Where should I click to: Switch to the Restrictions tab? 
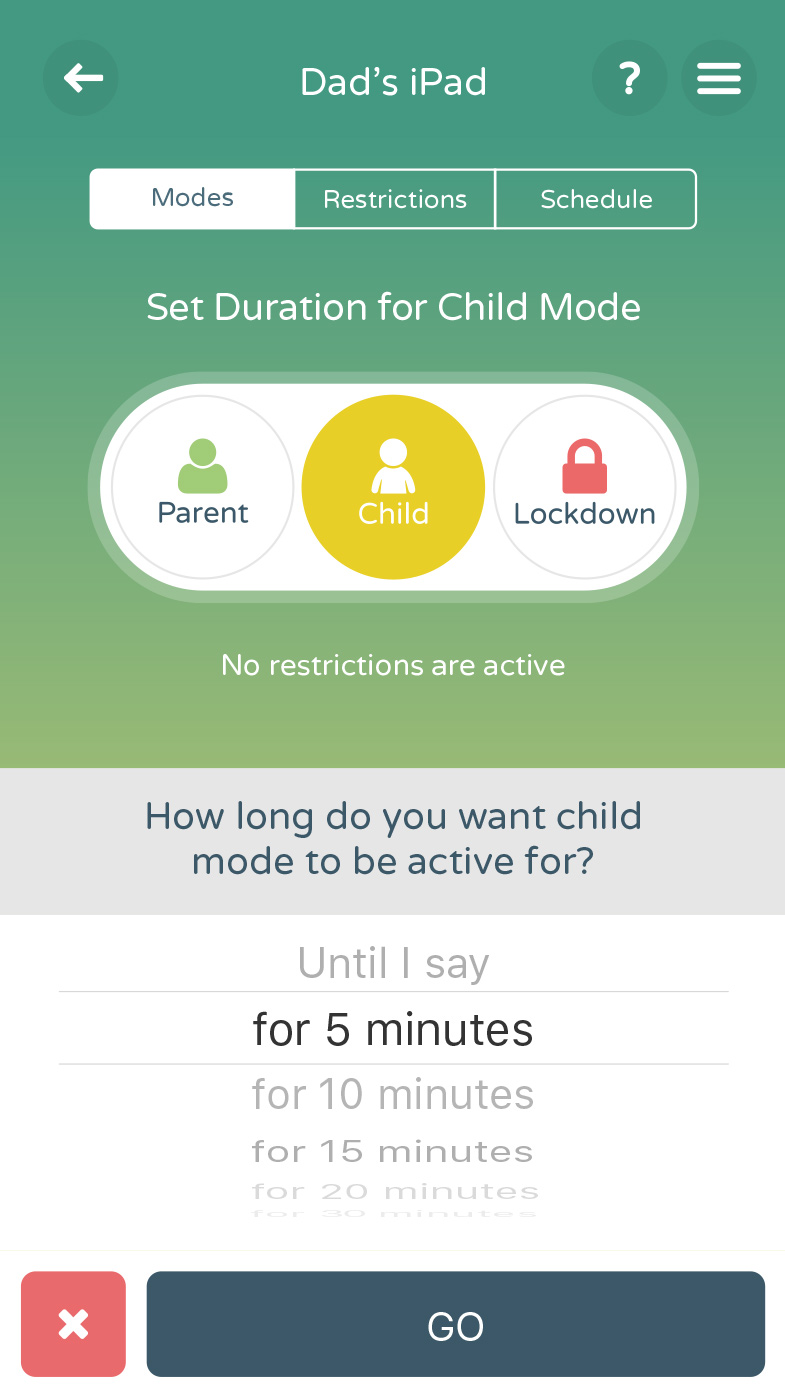tap(394, 199)
